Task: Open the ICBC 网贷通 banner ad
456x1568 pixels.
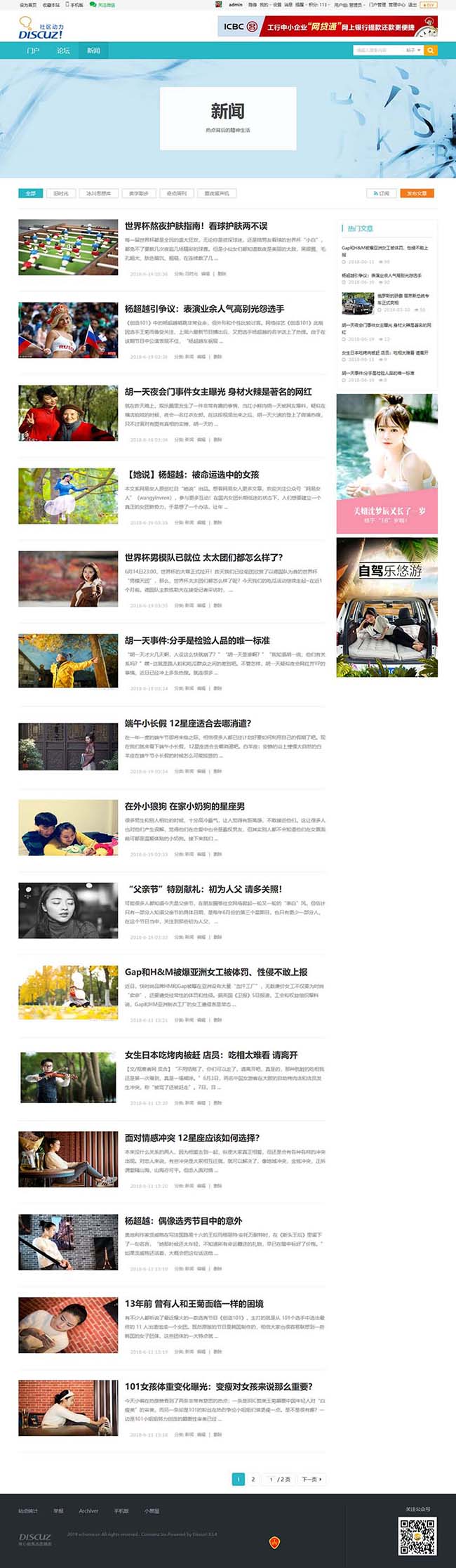Action: pyautogui.click(x=328, y=27)
